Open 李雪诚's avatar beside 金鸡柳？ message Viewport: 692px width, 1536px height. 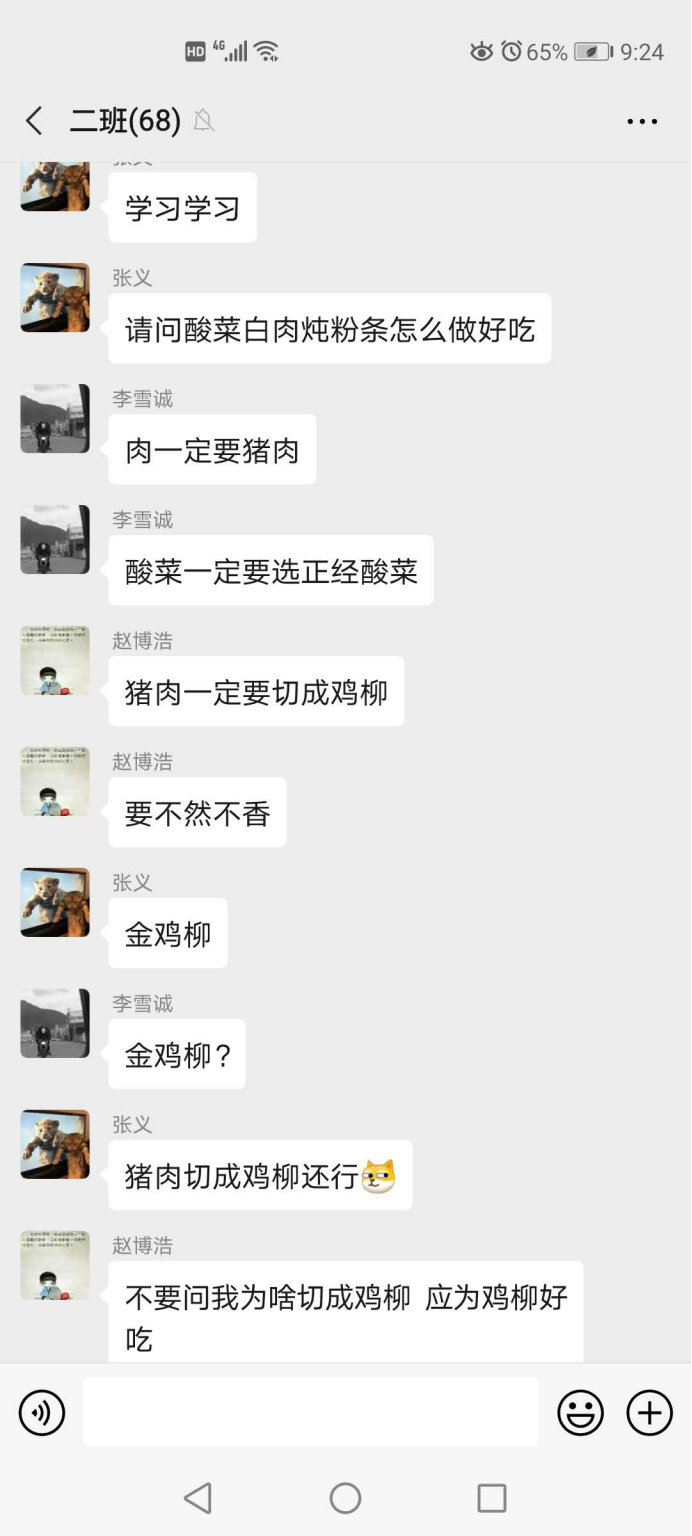tap(55, 1023)
